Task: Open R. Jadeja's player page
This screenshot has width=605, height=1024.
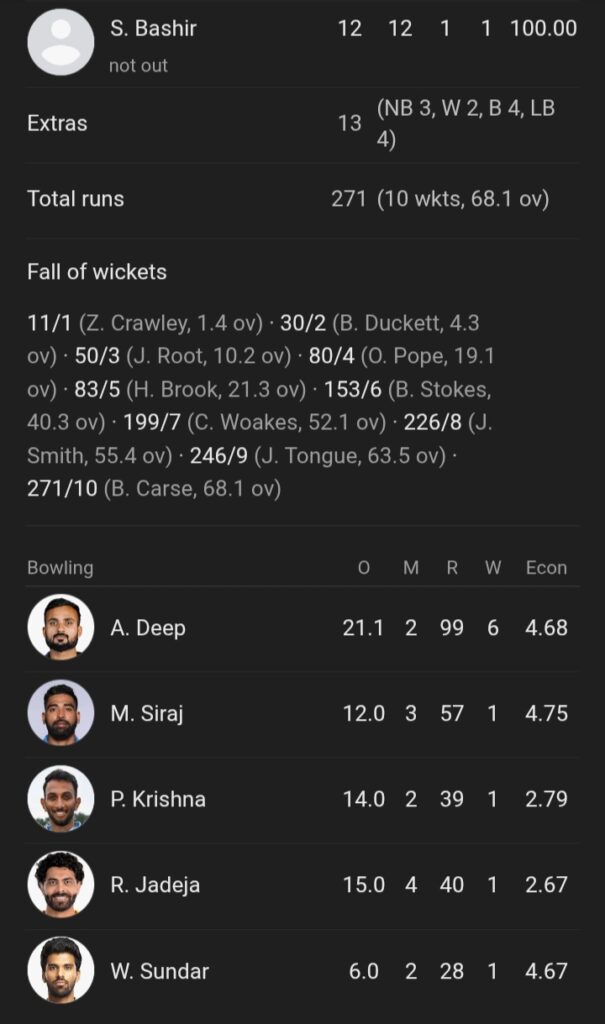Action: click(155, 885)
